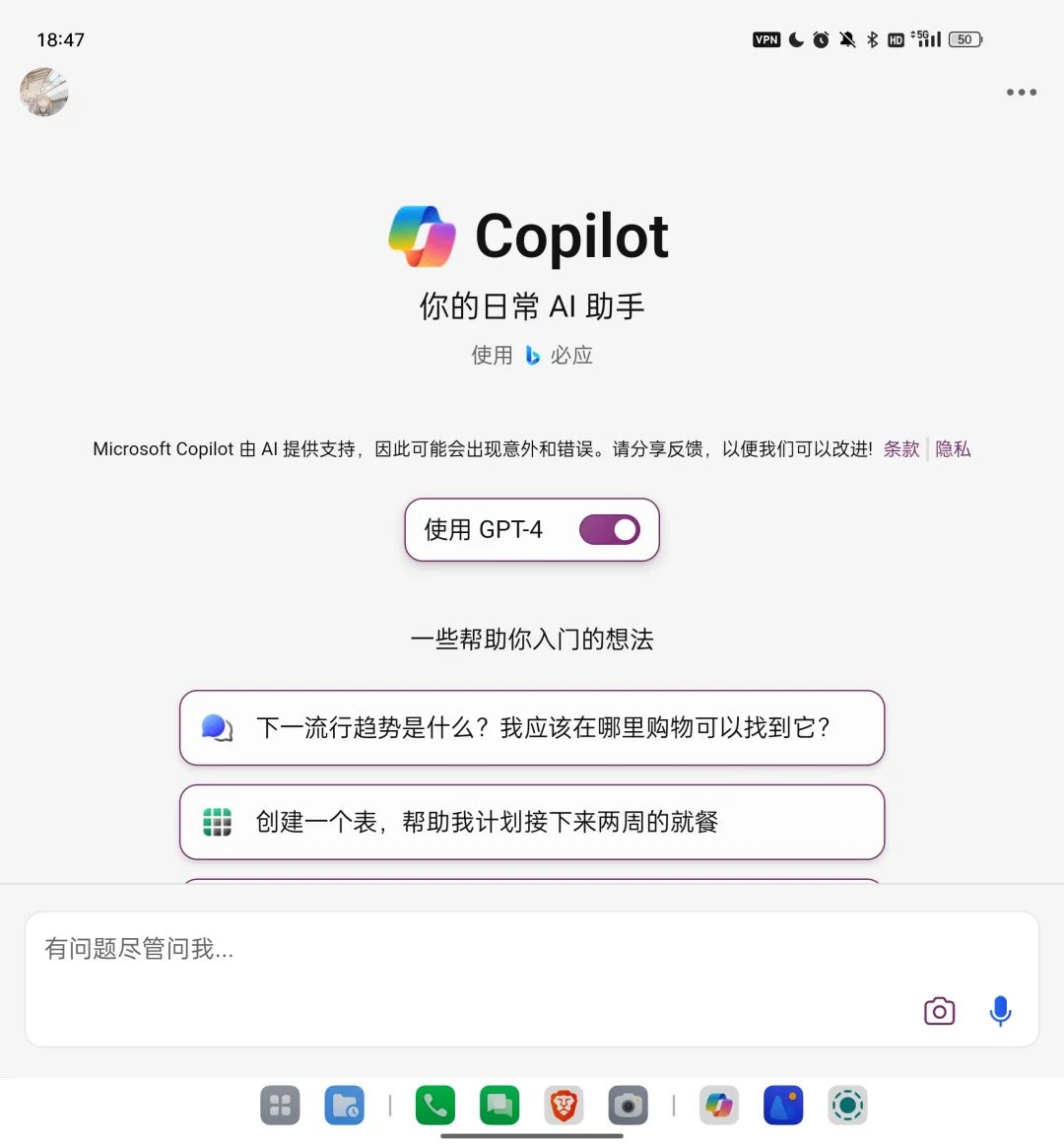Tap the user profile avatar at top left
Image resolution: width=1064 pixels, height=1145 pixels.
tap(43, 92)
